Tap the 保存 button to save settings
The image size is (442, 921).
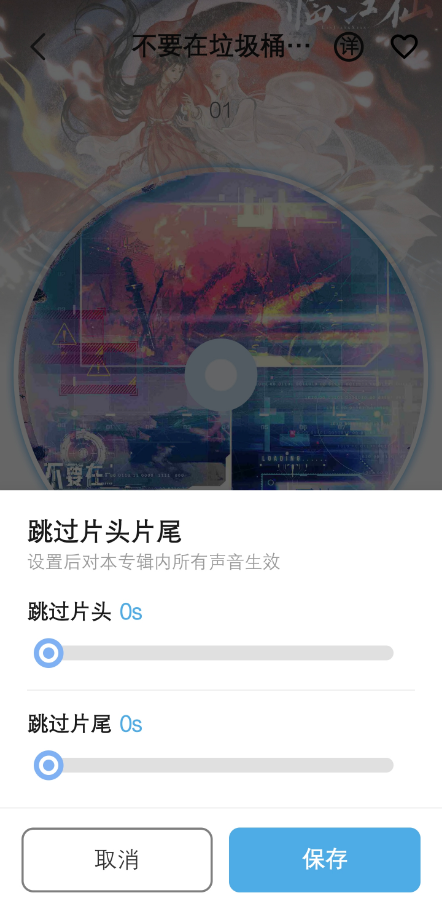point(325,859)
